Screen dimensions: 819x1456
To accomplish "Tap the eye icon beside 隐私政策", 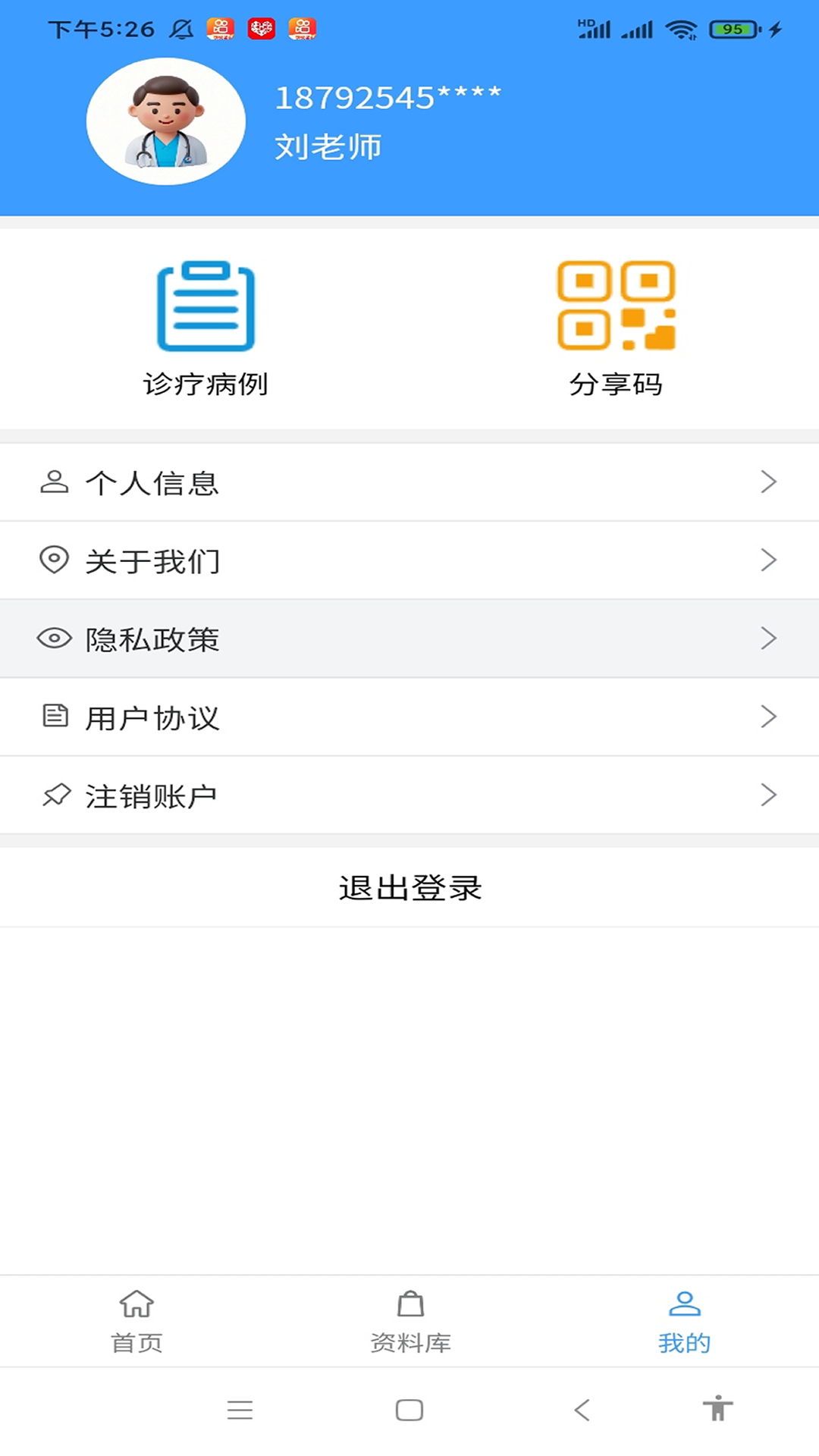I will click(x=53, y=639).
